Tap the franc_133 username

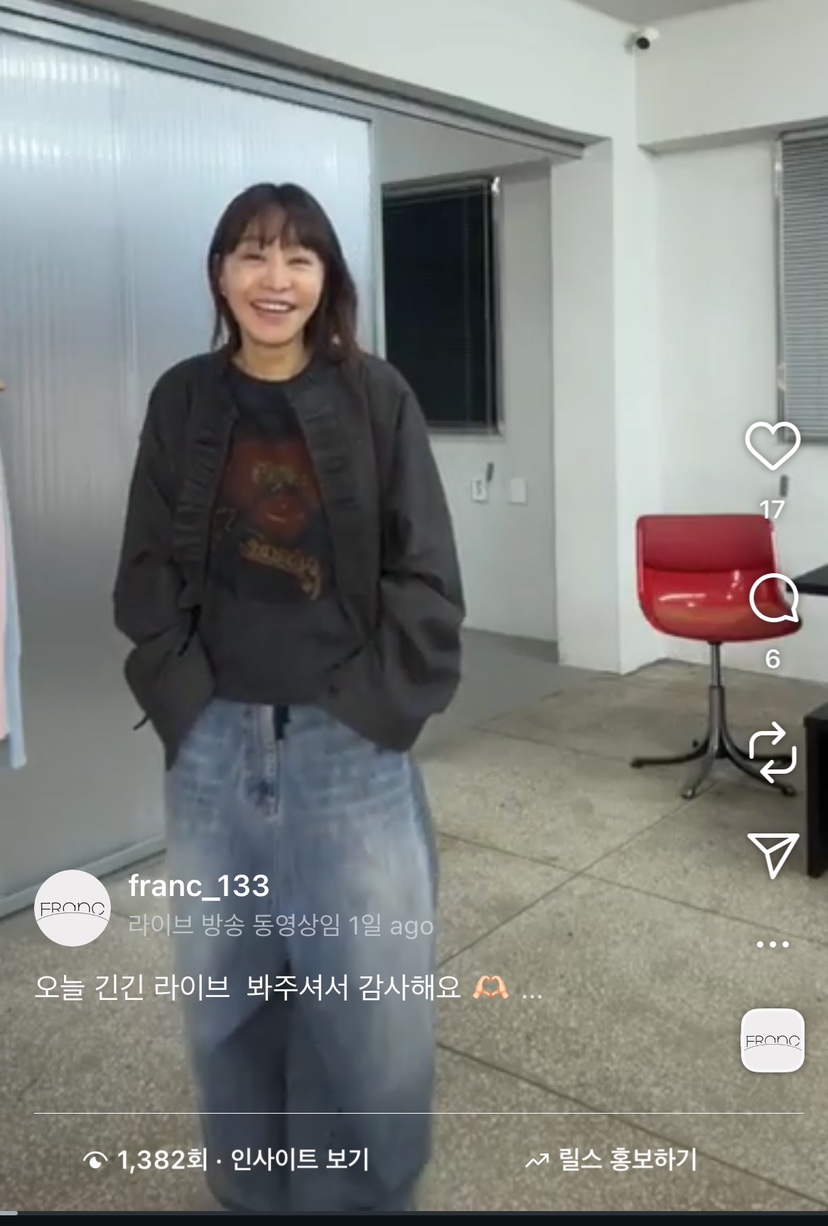coord(199,886)
